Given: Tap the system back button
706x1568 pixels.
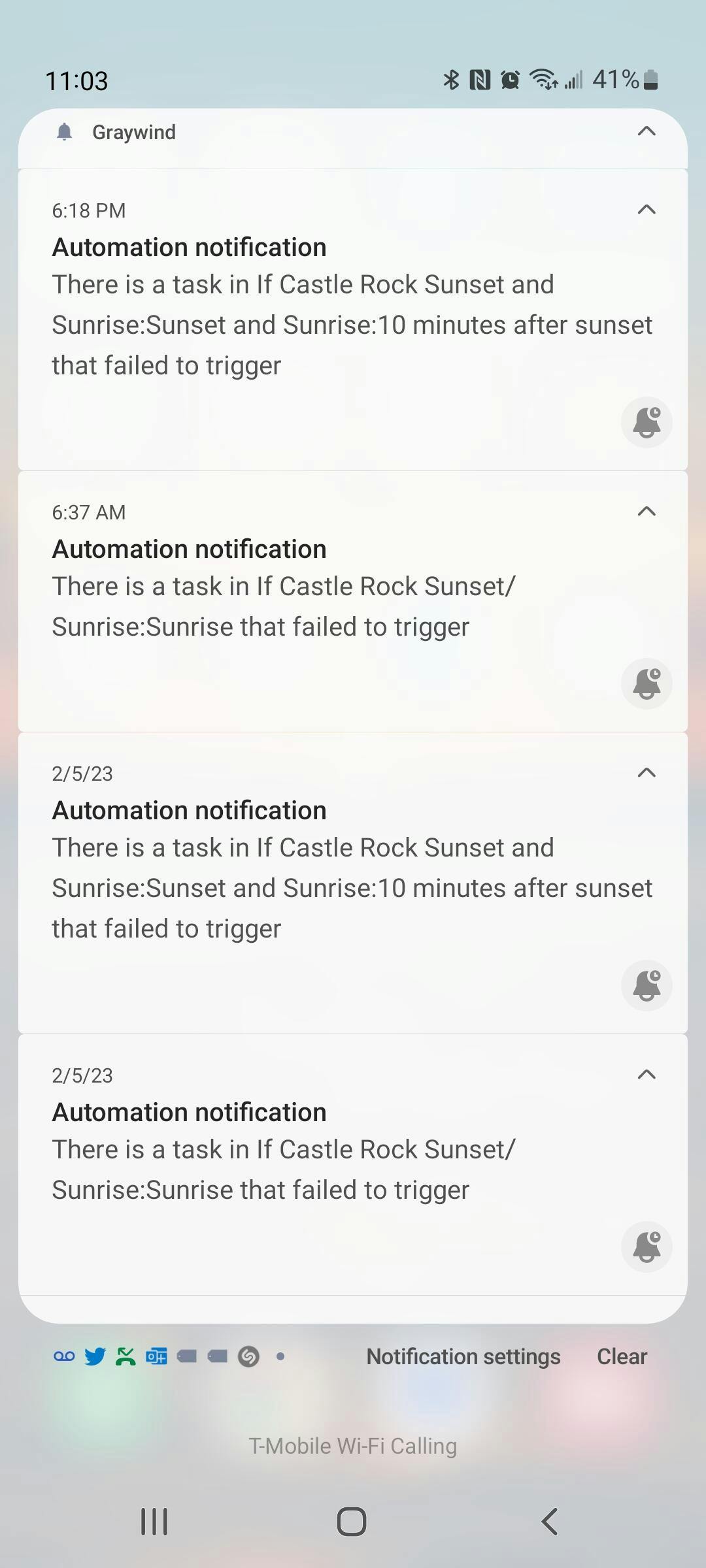Looking at the screenshot, I should (x=550, y=1522).
